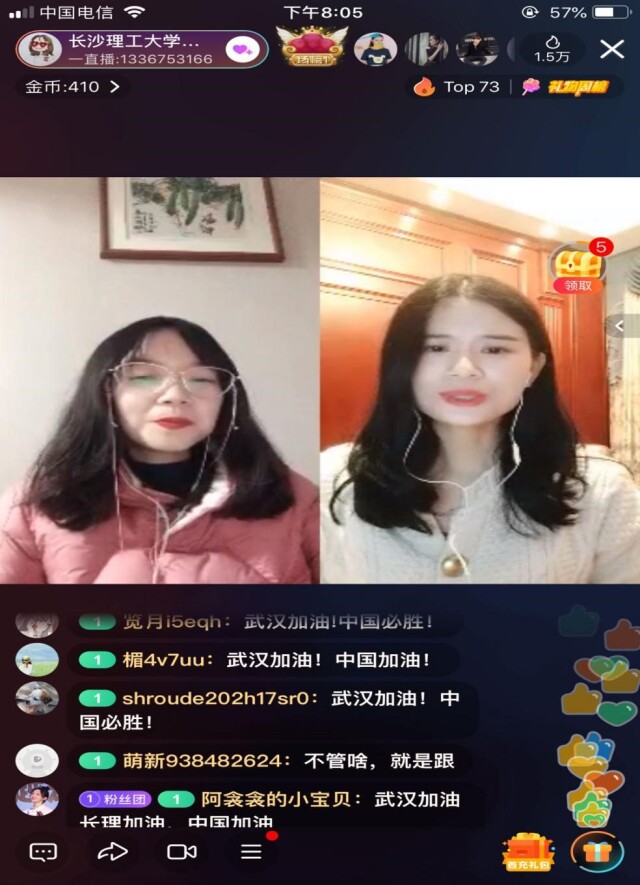640x885 pixels.
Task: Open the comment input chat bubble
Action: [43, 851]
